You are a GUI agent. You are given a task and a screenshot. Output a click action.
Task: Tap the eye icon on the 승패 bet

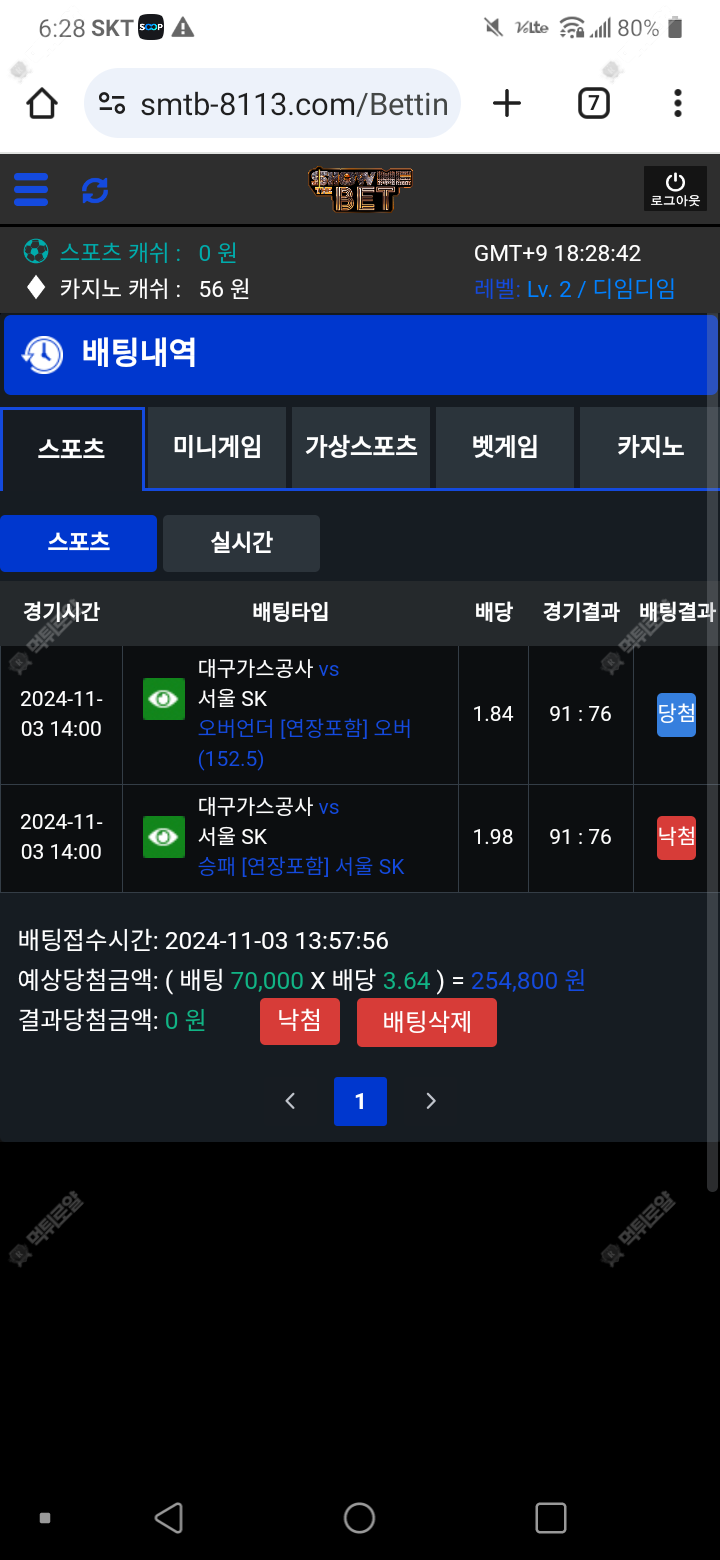point(164,837)
